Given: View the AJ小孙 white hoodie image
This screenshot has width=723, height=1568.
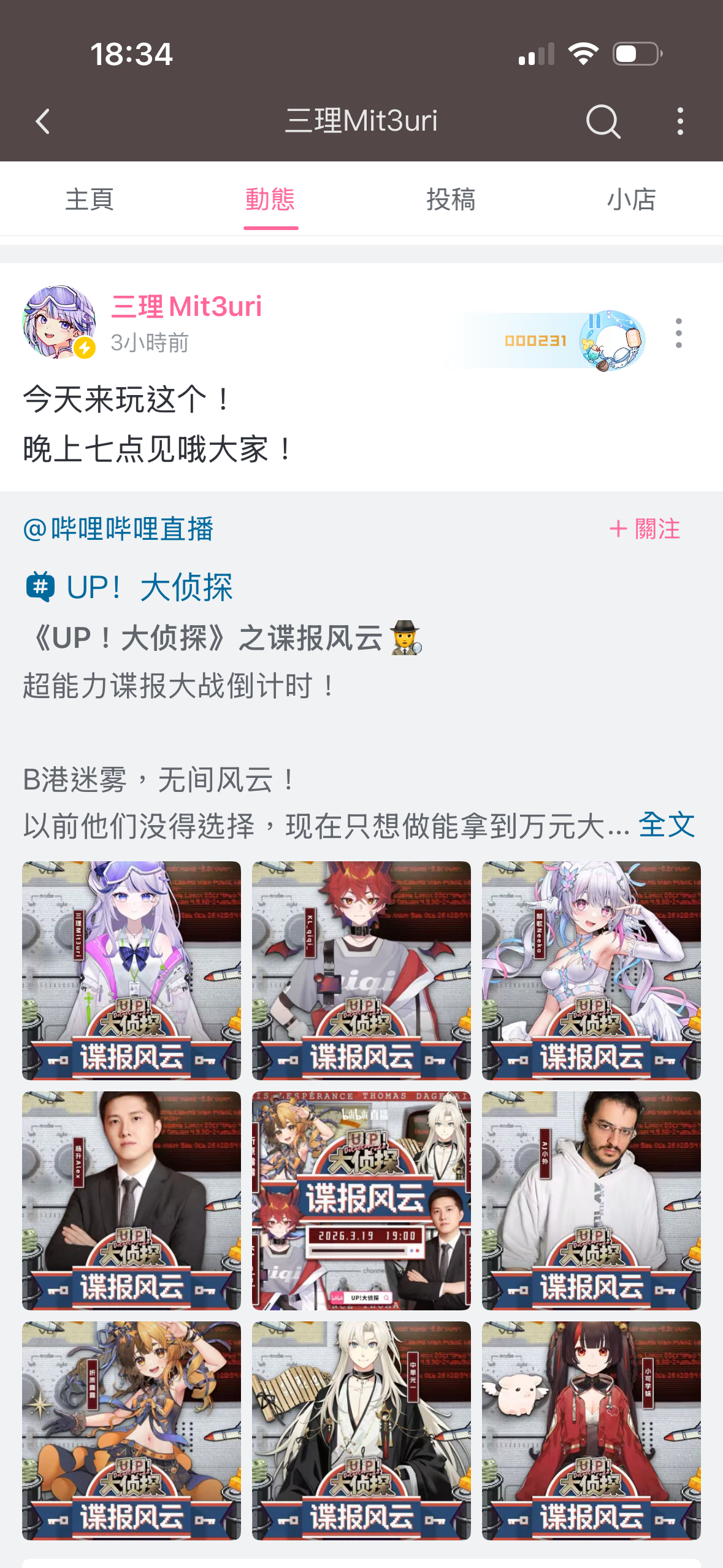Looking at the screenshot, I should pos(591,1201).
